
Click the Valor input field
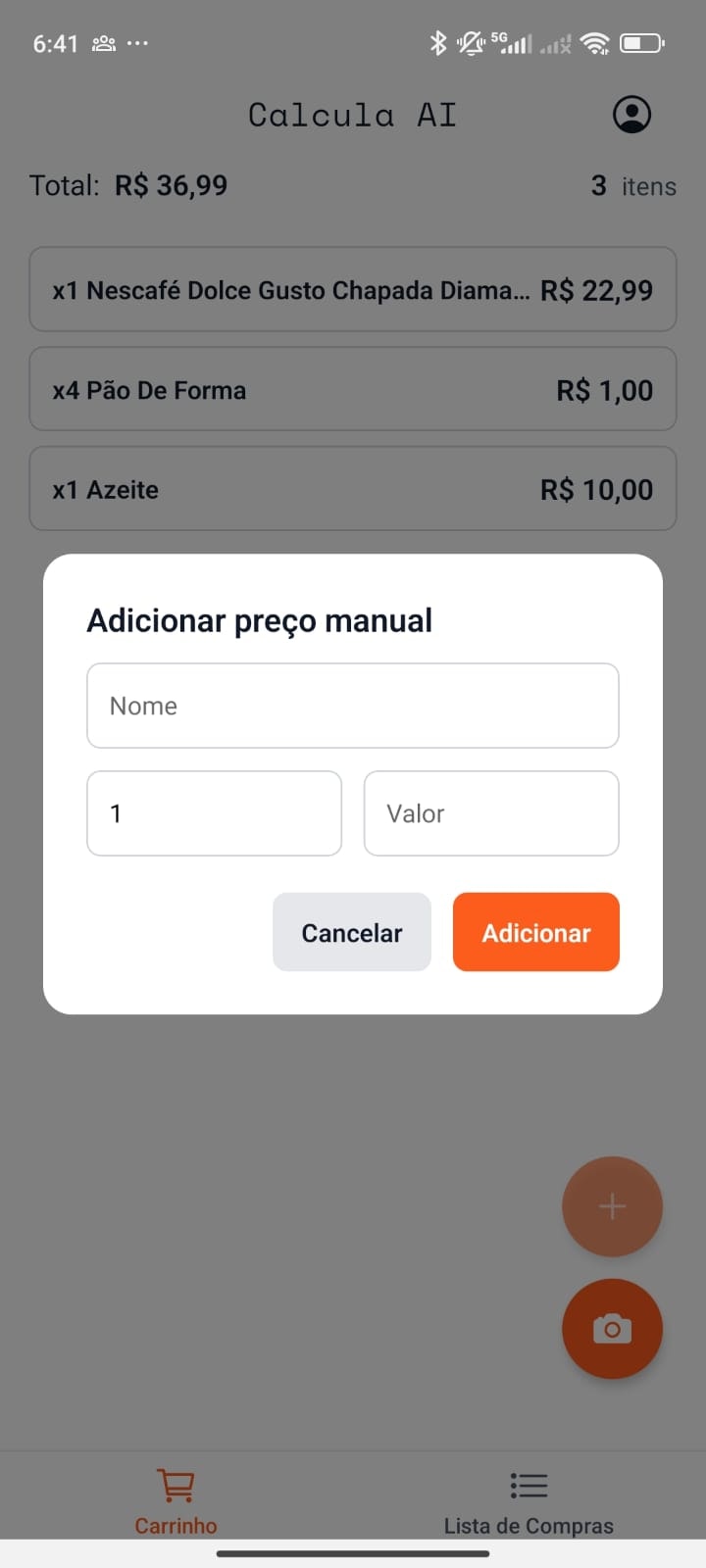tap(490, 813)
